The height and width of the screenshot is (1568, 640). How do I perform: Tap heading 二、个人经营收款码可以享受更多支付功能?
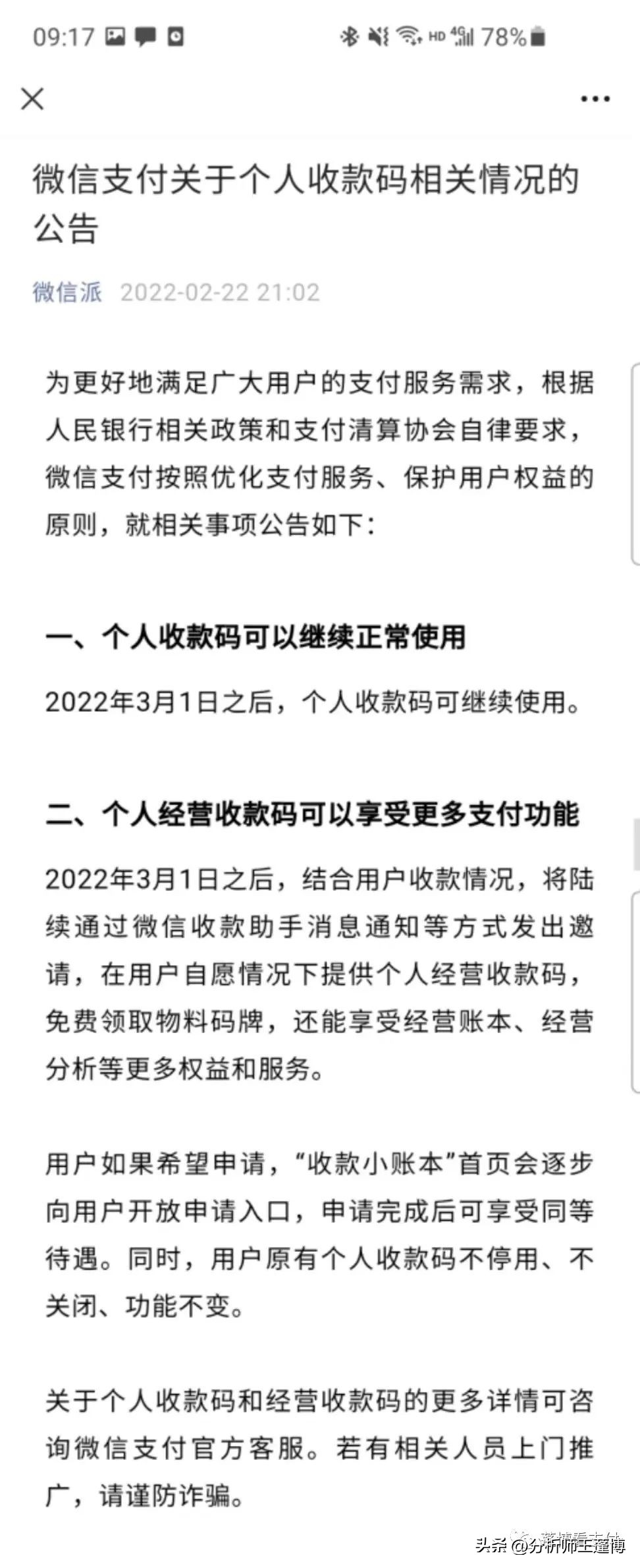point(316,815)
